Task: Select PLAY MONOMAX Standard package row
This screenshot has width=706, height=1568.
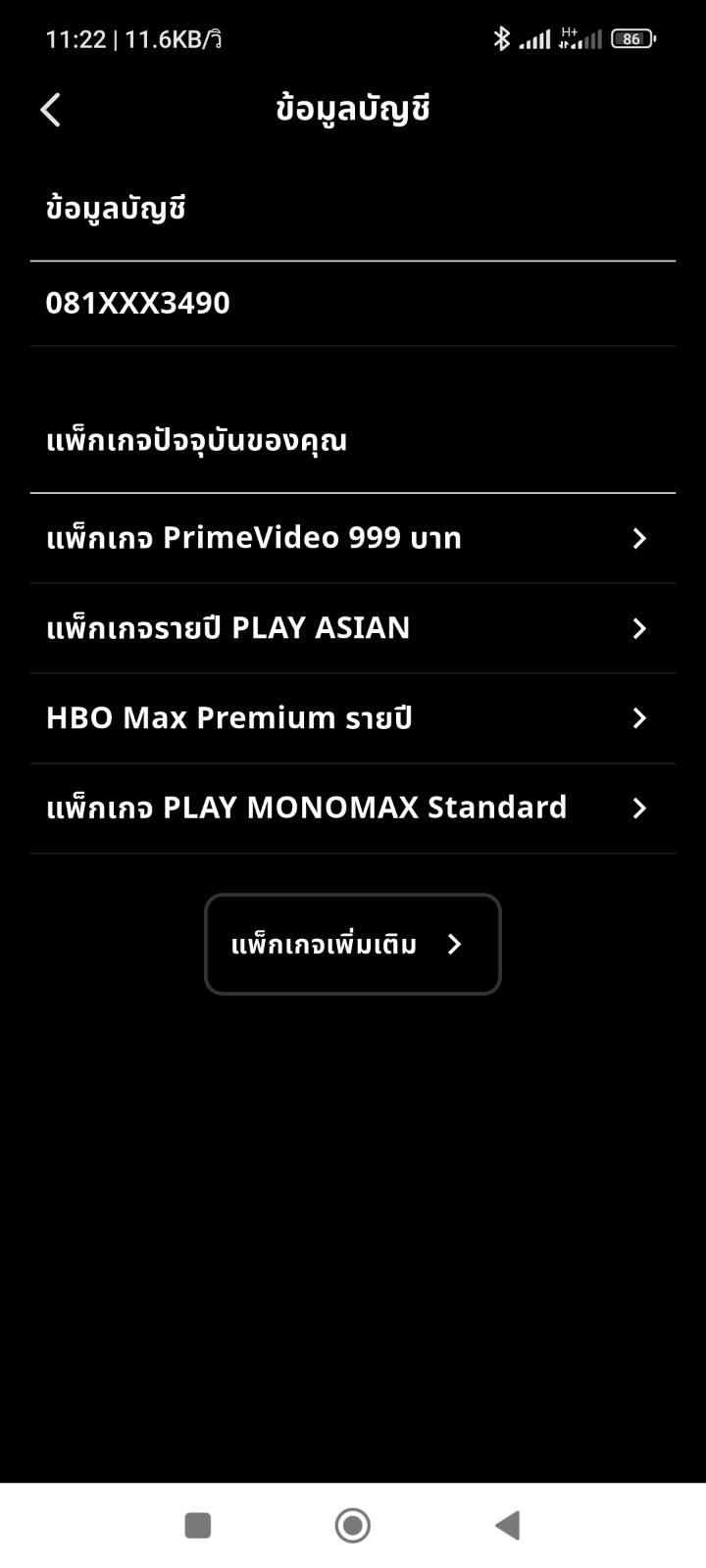Action: 352,808
